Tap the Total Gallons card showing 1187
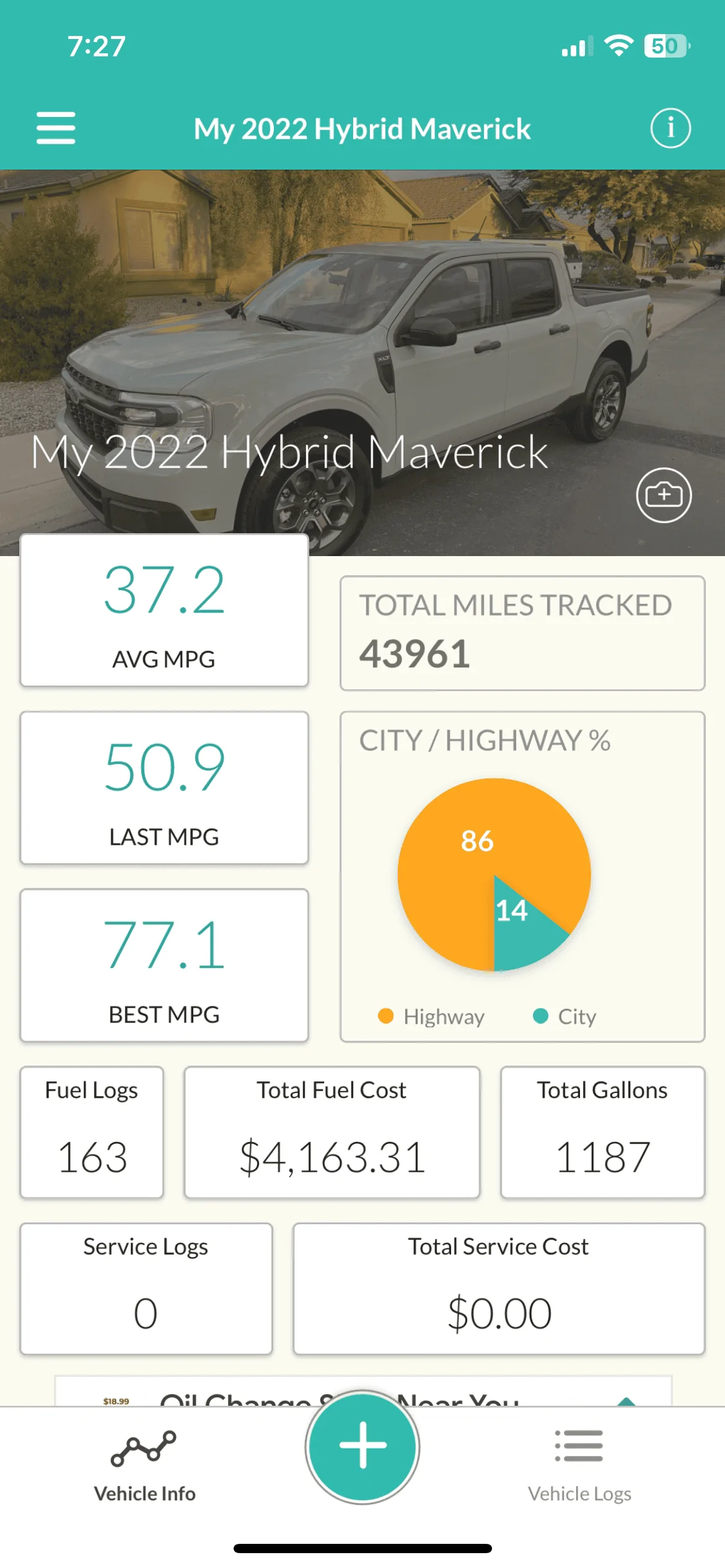The height and width of the screenshot is (1568, 725). click(x=602, y=1131)
